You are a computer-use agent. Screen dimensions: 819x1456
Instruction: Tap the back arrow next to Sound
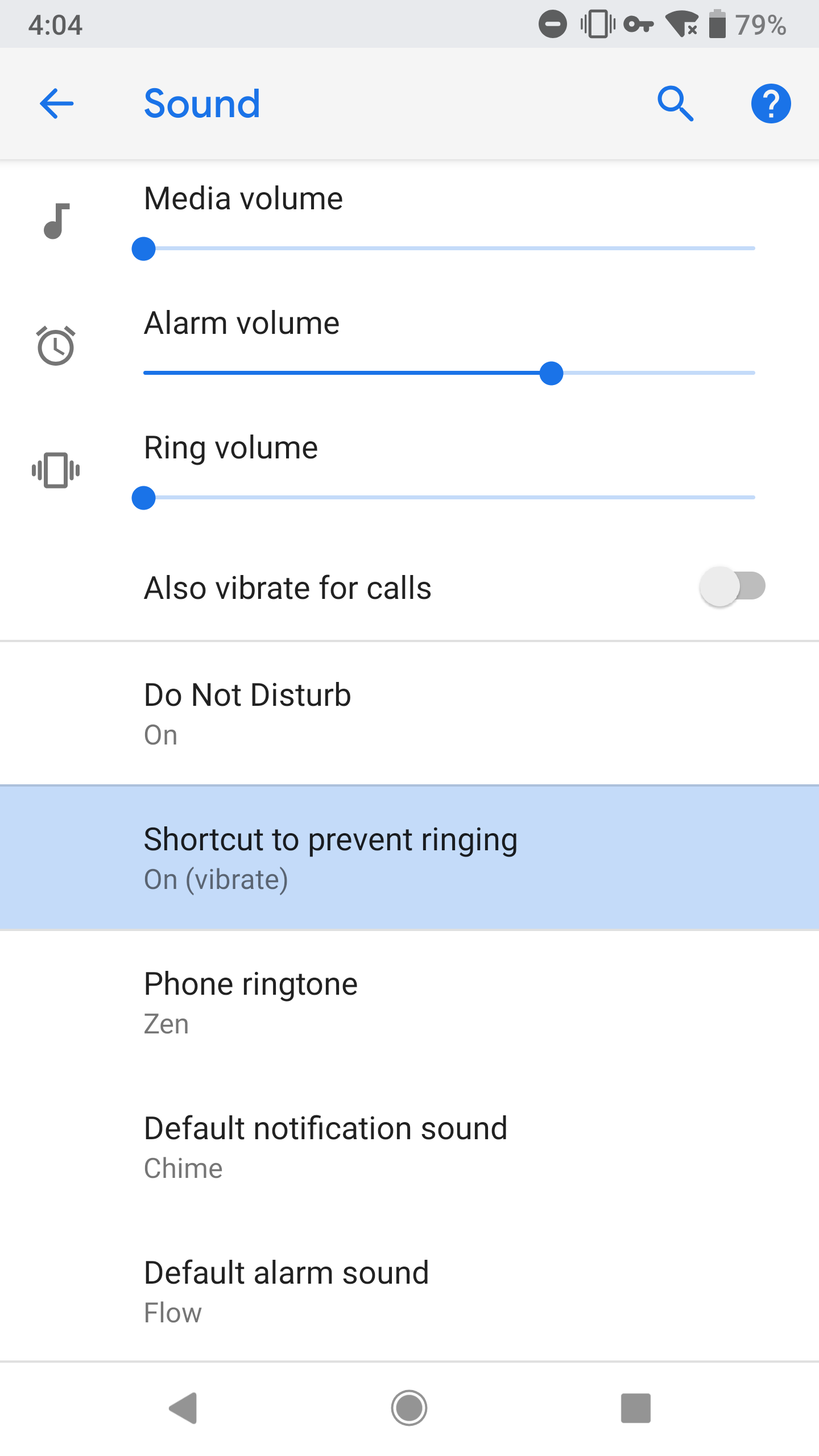point(57,104)
